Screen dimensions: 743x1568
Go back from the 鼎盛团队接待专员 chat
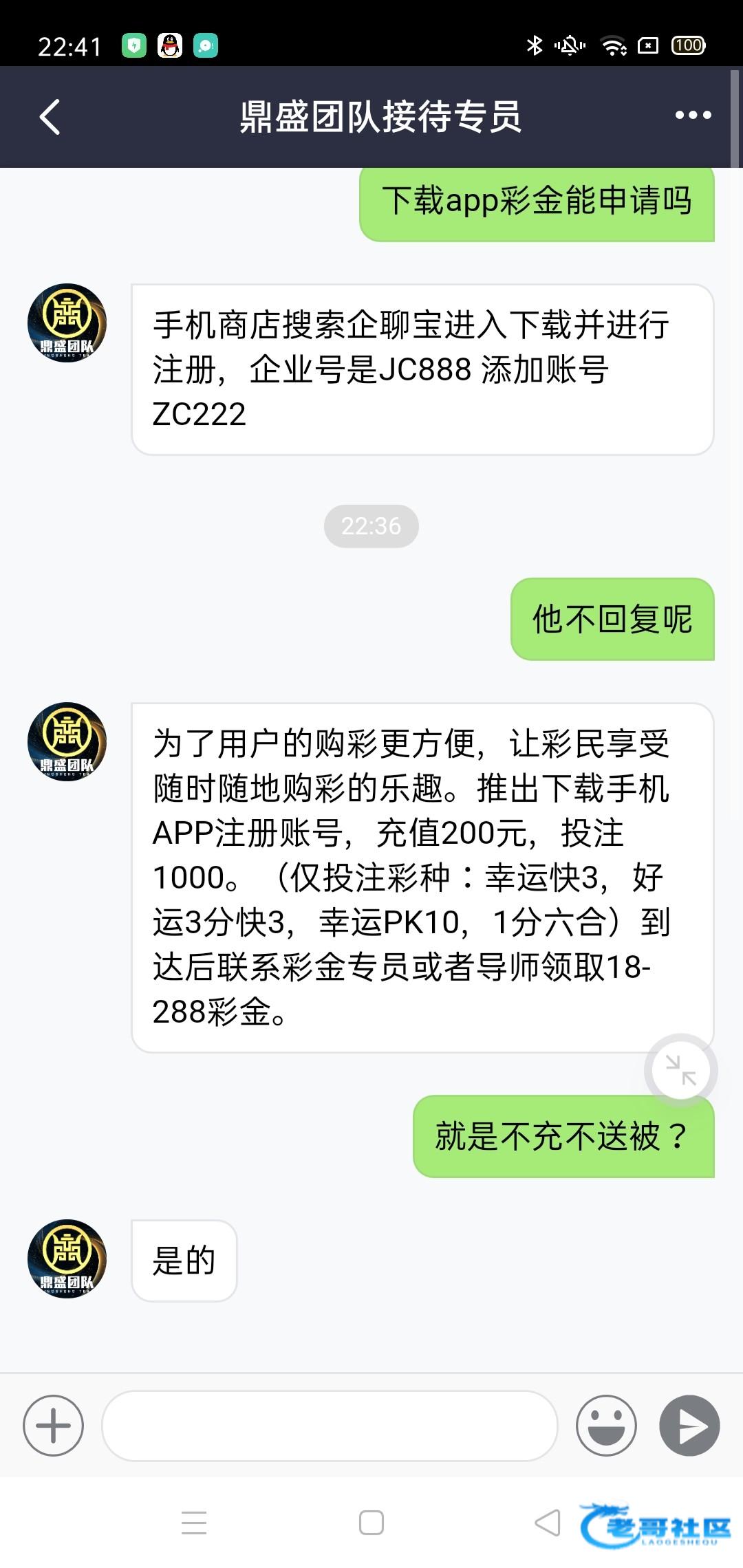coord(50,116)
